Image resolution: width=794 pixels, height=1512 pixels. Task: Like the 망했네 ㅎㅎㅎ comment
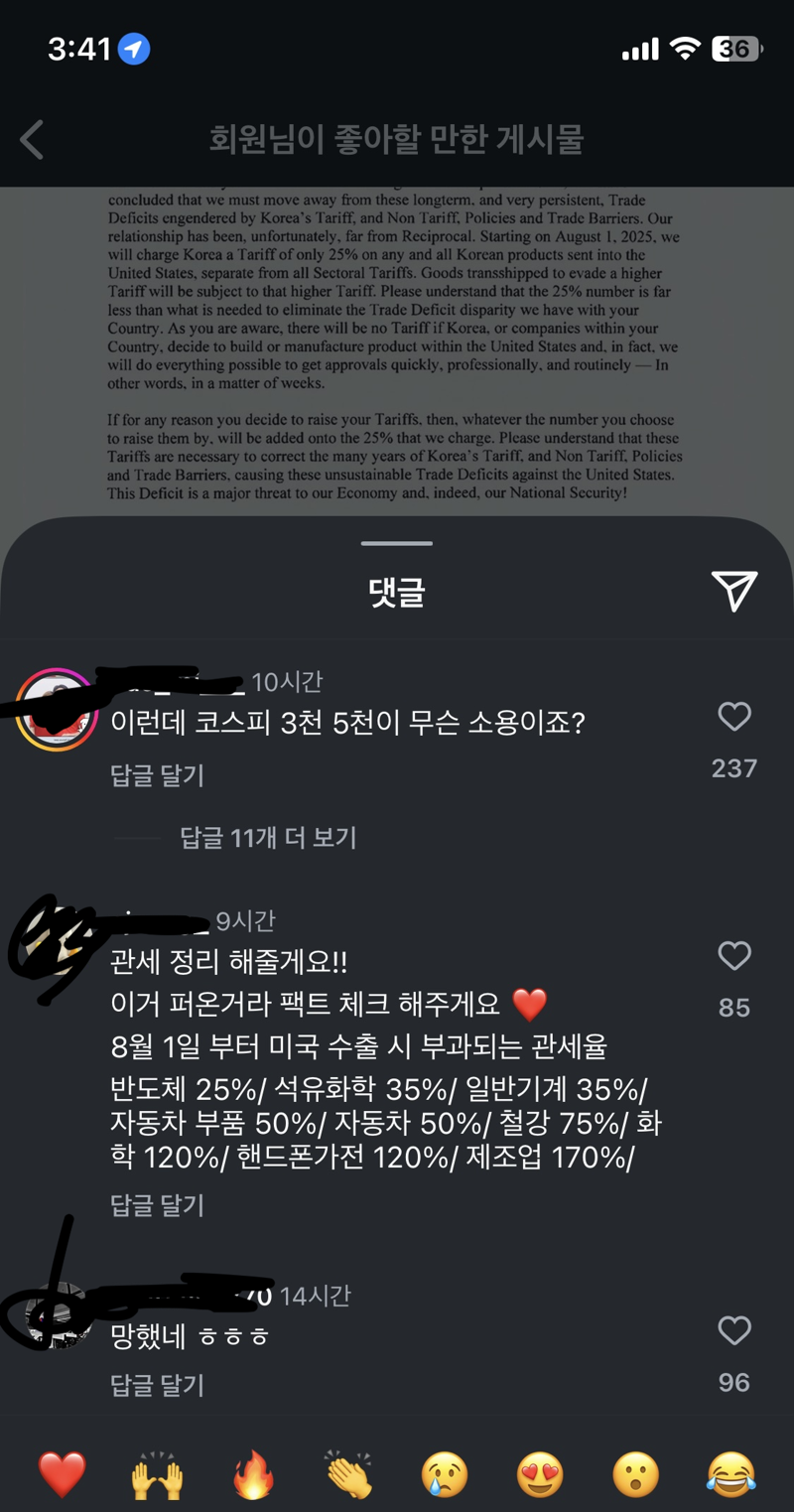pos(734,1330)
